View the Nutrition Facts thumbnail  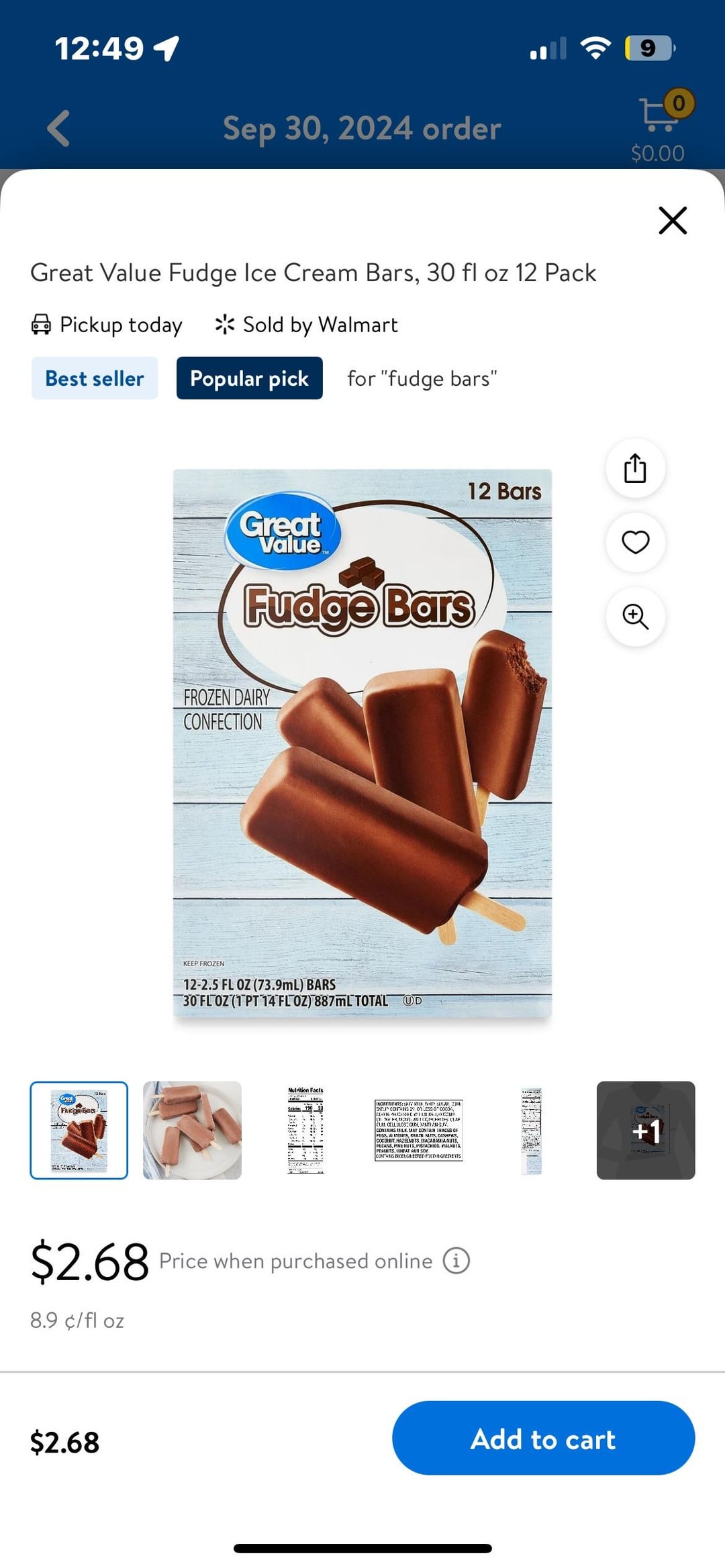point(305,1130)
